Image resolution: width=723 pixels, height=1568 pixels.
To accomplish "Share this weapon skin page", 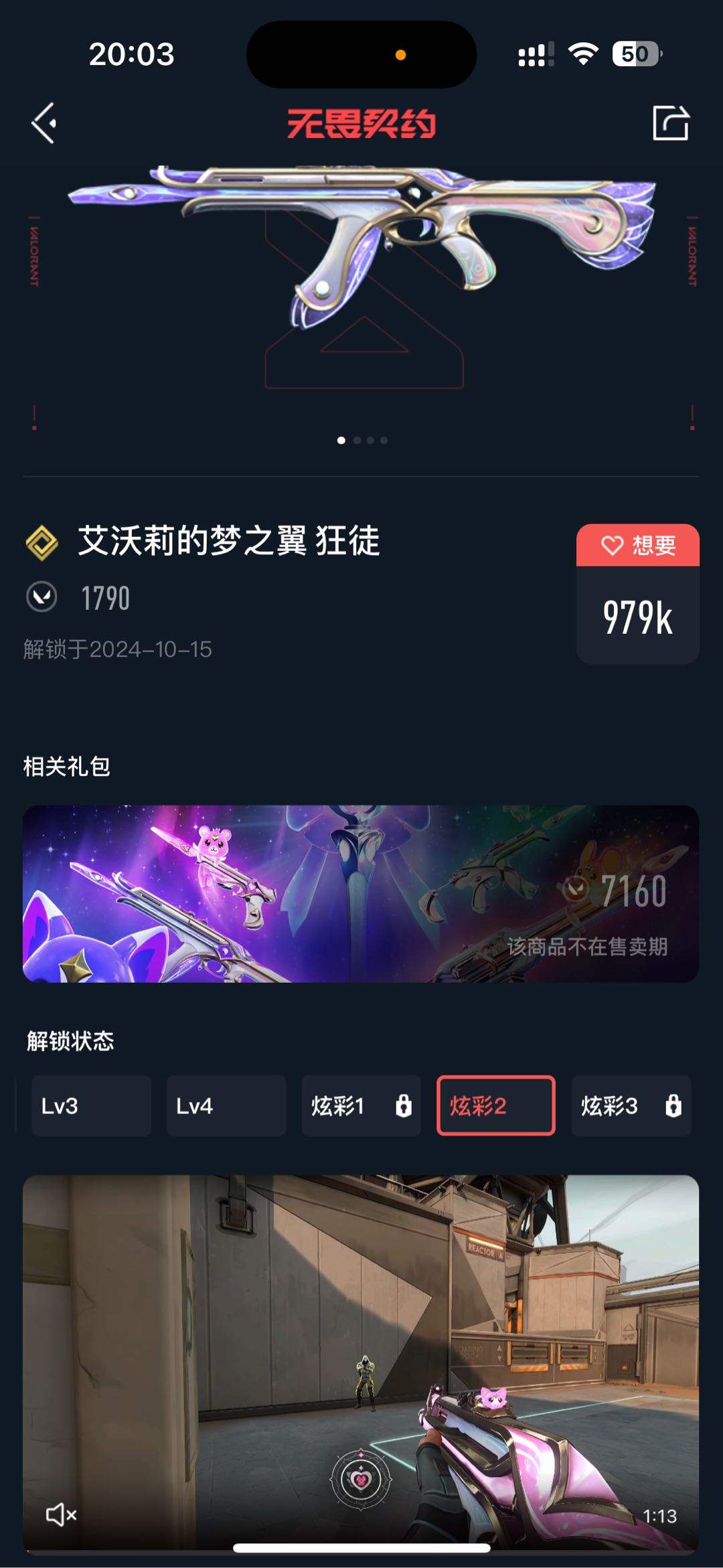I will [670, 123].
